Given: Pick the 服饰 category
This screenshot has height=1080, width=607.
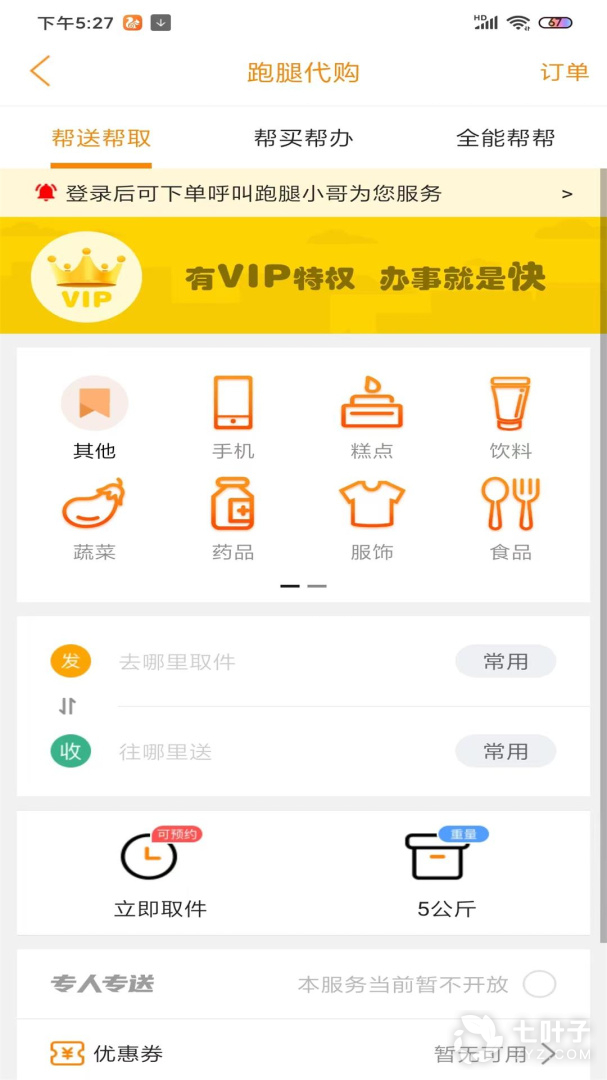Looking at the screenshot, I should [x=372, y=517].
